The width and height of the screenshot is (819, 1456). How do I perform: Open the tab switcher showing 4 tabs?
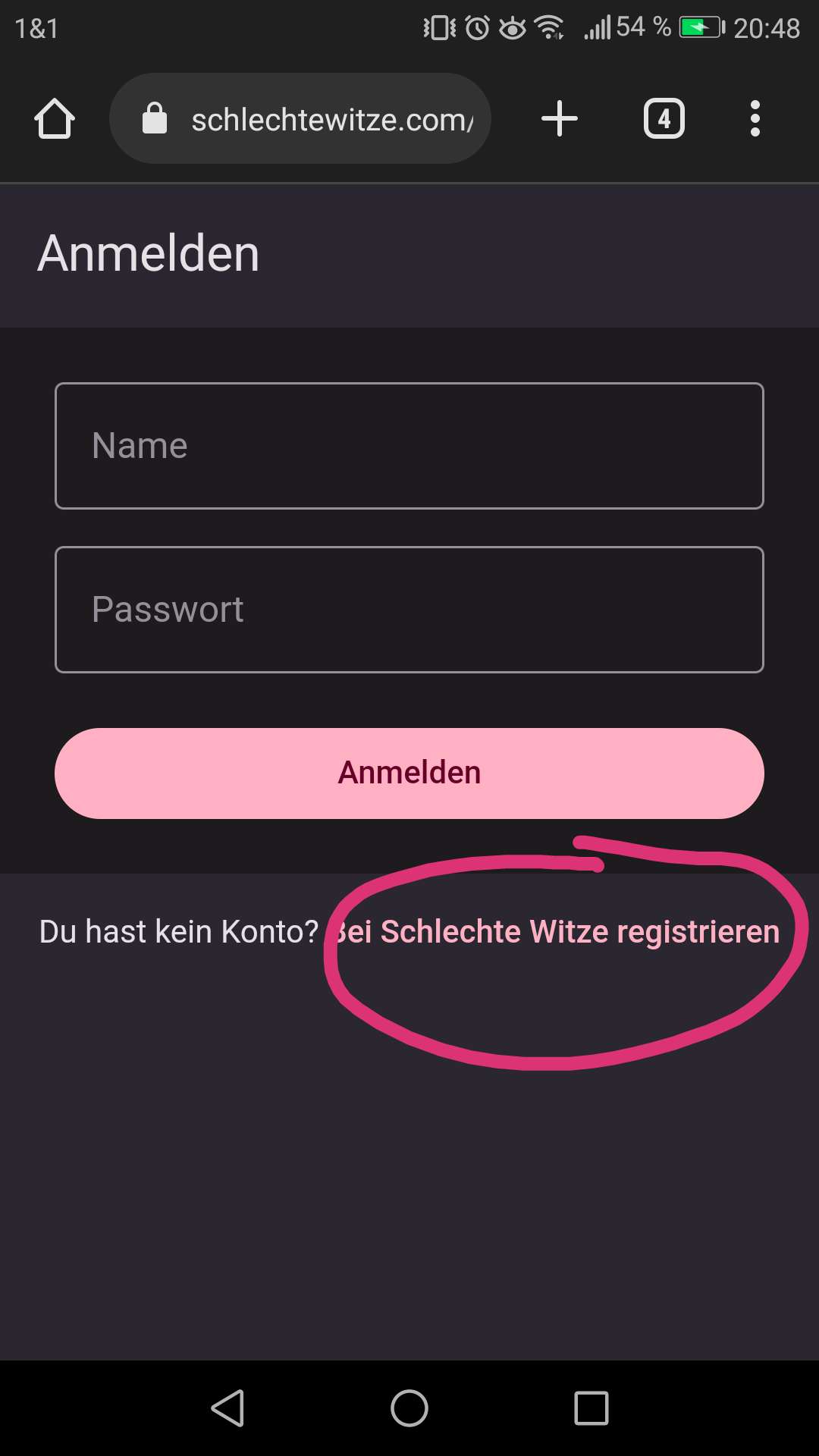664,118
